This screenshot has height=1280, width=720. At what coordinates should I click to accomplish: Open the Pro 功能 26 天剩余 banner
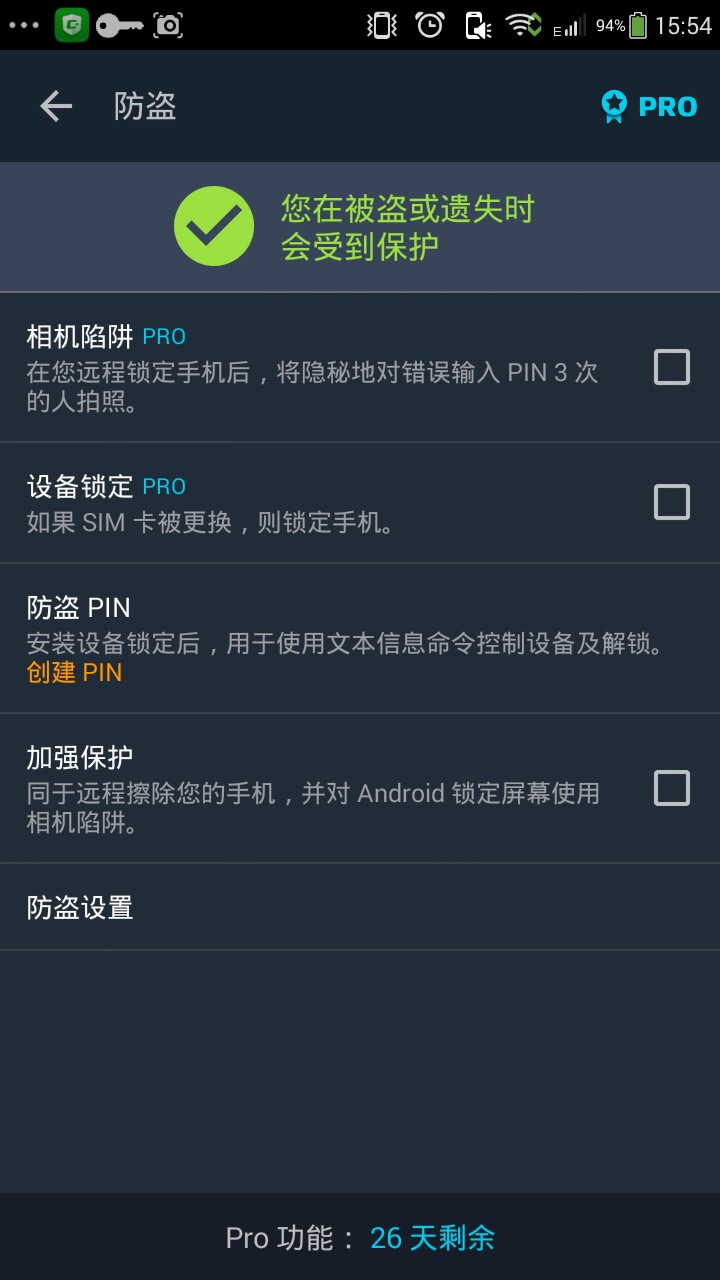pyautogui.click(x=360, y=1238)
